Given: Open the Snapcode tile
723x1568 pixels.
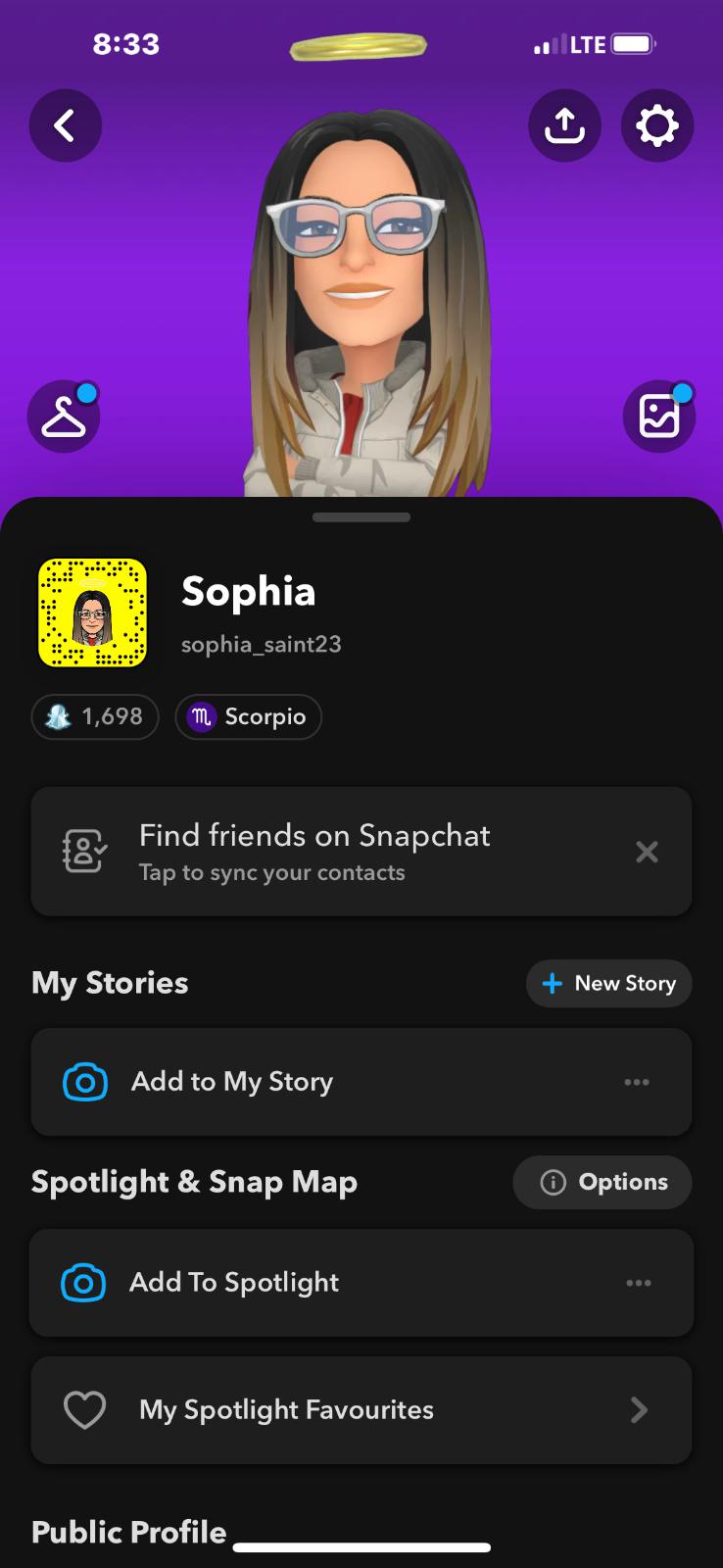Looking at the screenshot, I should (92, 612).
